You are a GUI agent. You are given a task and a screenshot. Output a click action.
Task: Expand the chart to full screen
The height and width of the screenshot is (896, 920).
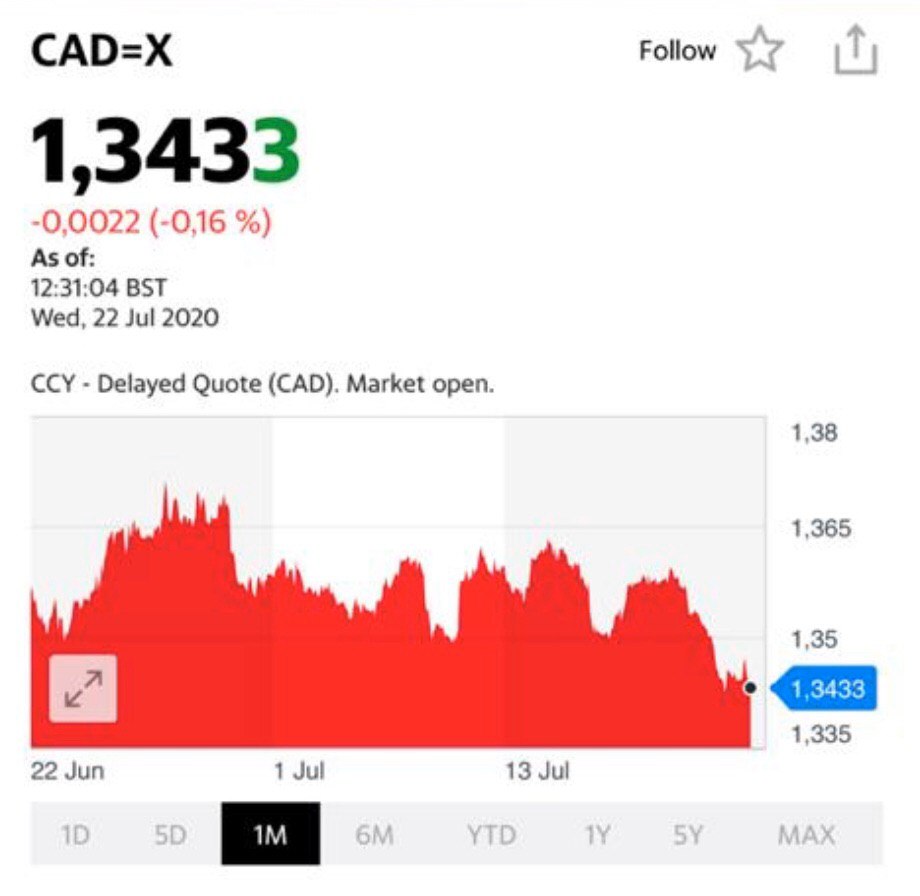pyautogui.click(x=83, y=689)
